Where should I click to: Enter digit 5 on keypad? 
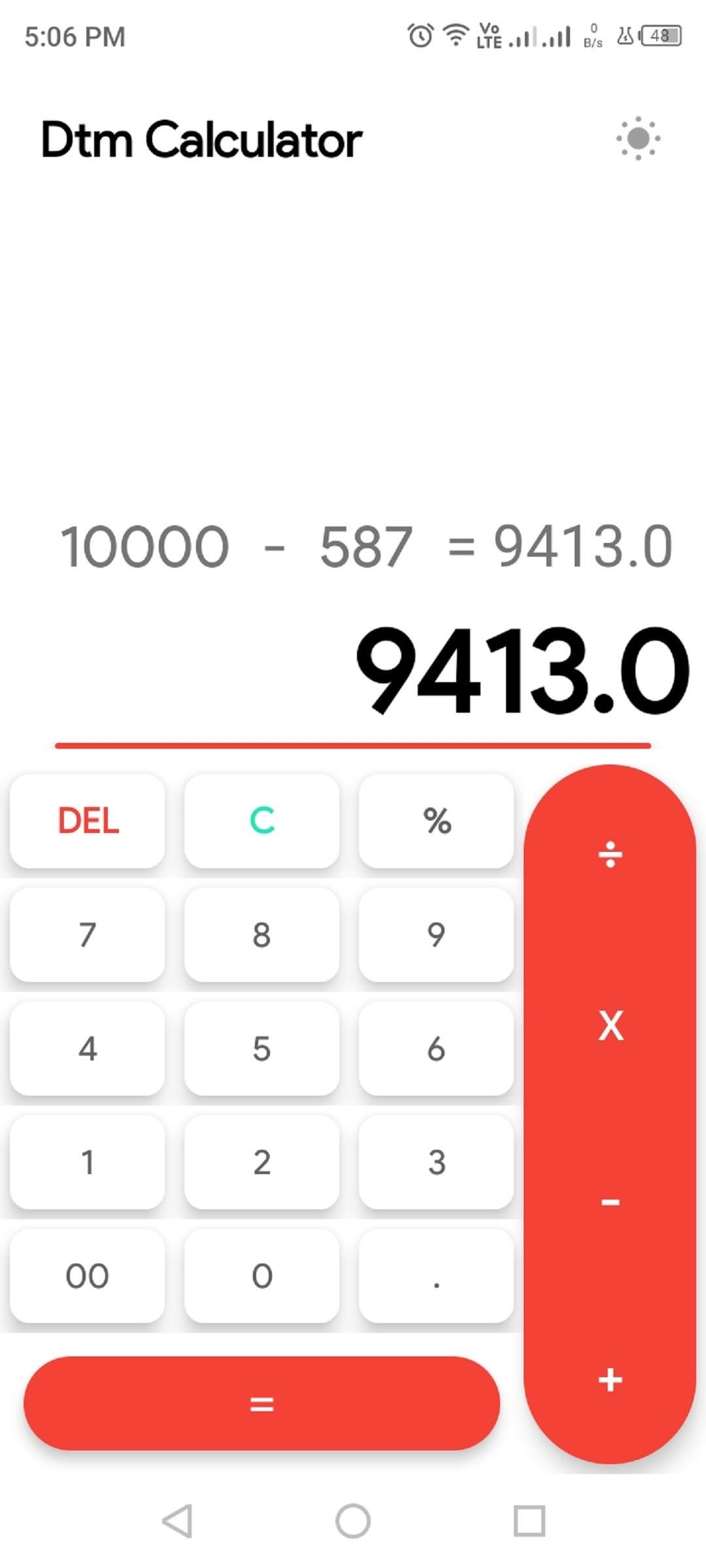pyautogui.click(x=261, y=1048)
